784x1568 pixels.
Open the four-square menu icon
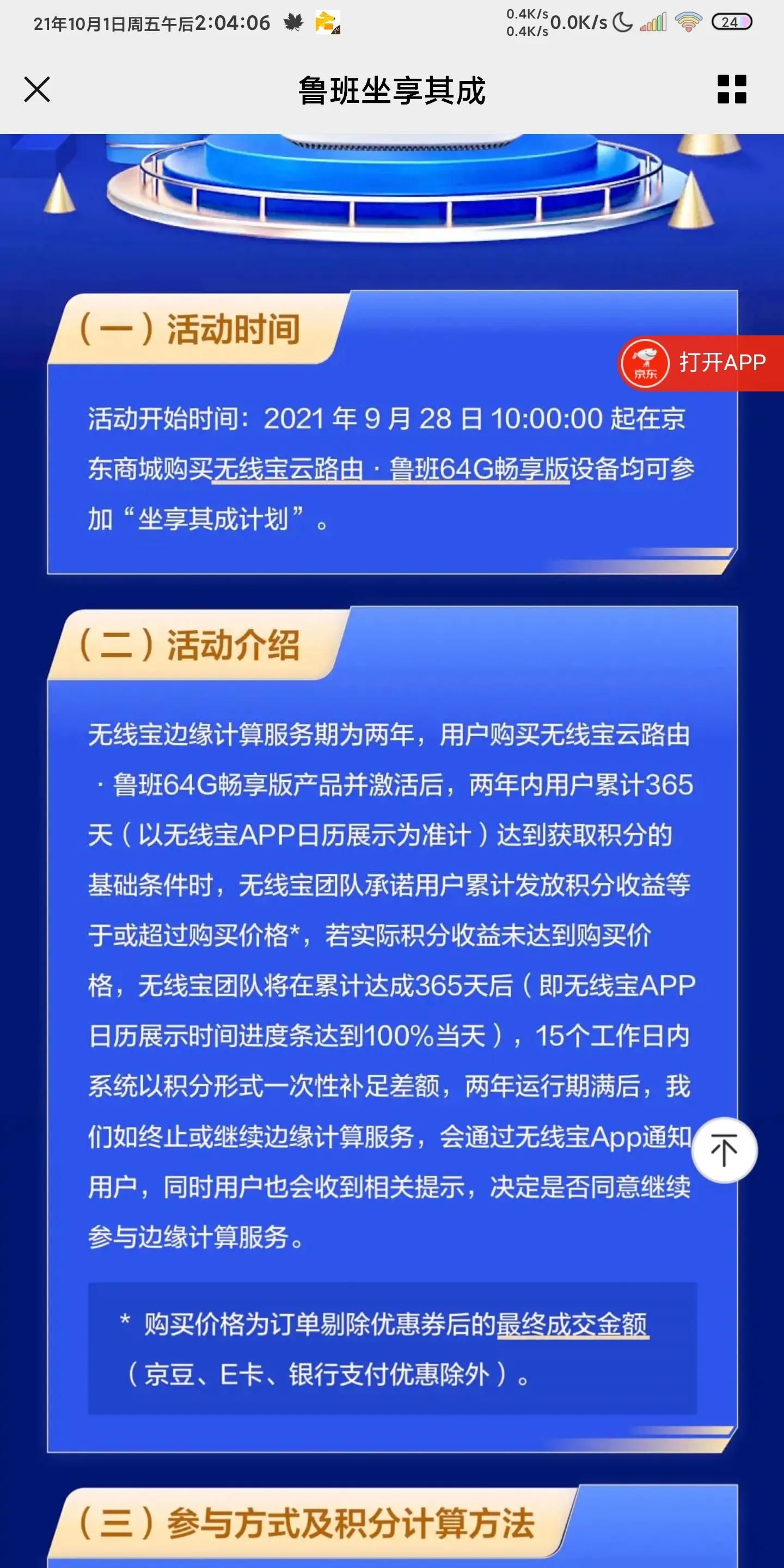coord(732,89)
